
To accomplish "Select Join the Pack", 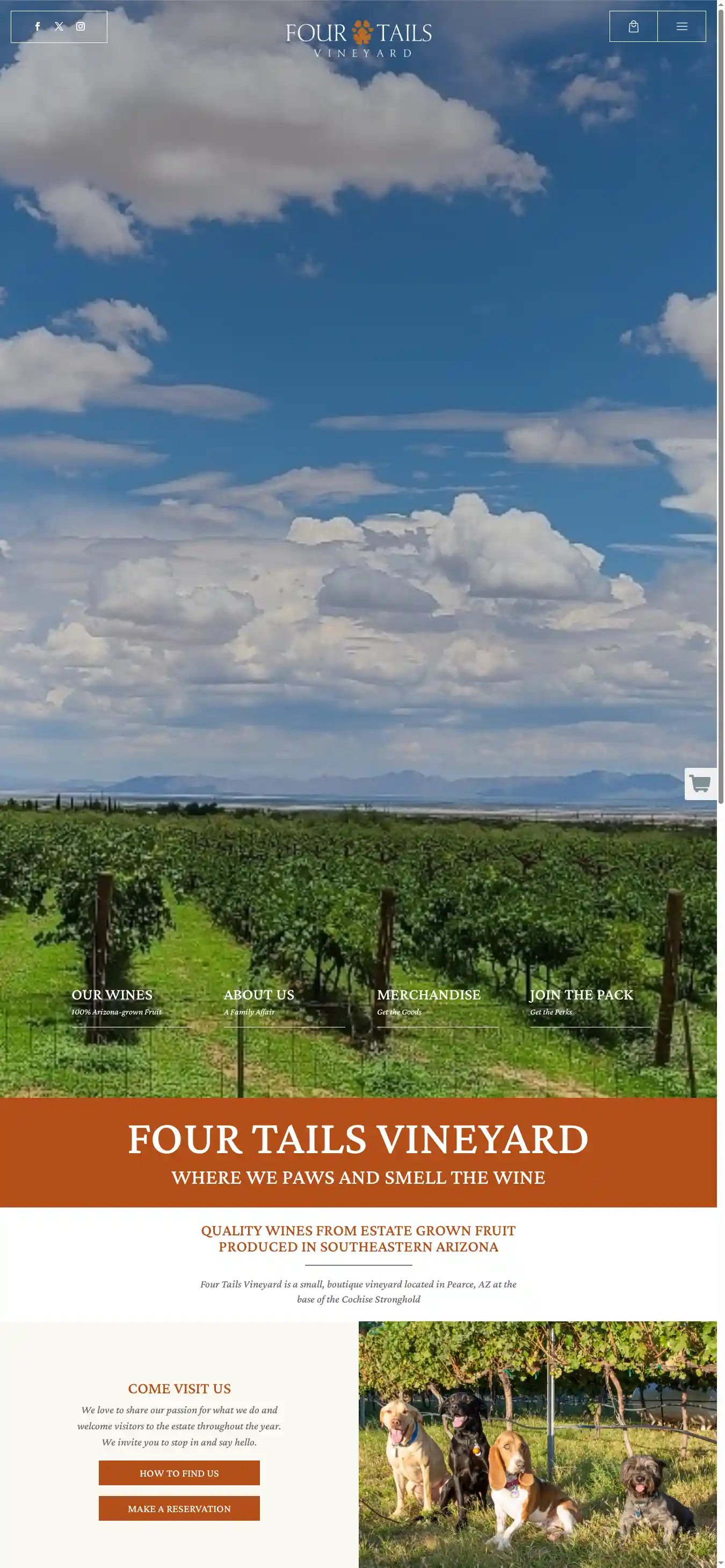I will pos(581,995).
